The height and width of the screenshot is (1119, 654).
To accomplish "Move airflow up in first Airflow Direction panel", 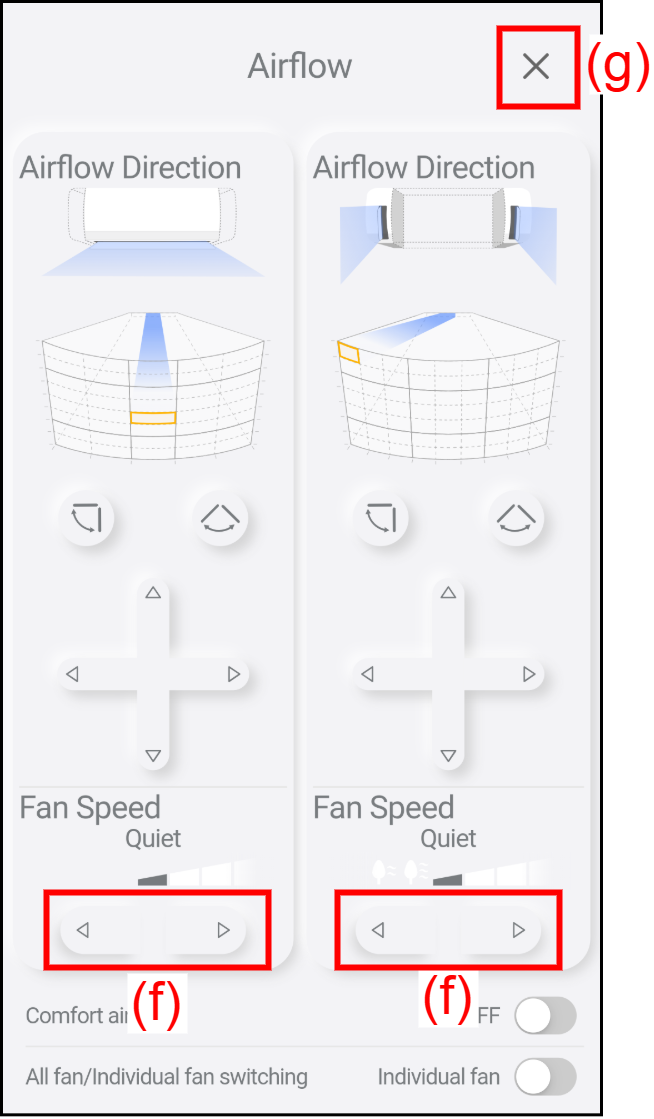I will [x=153, y=594].
